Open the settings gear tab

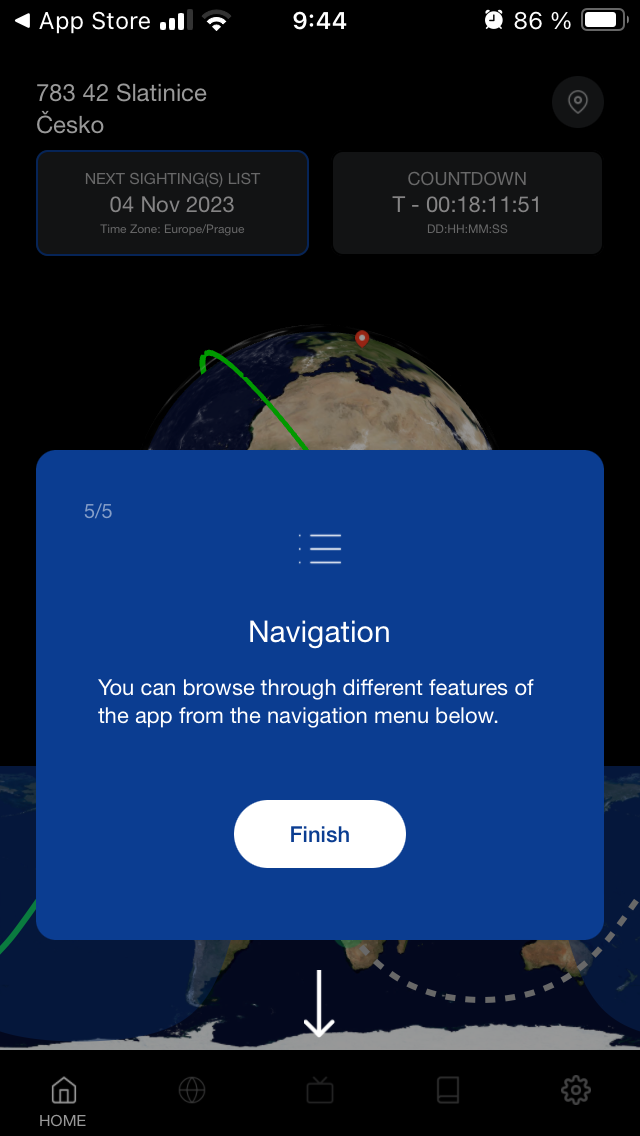tap(576, 1090)
